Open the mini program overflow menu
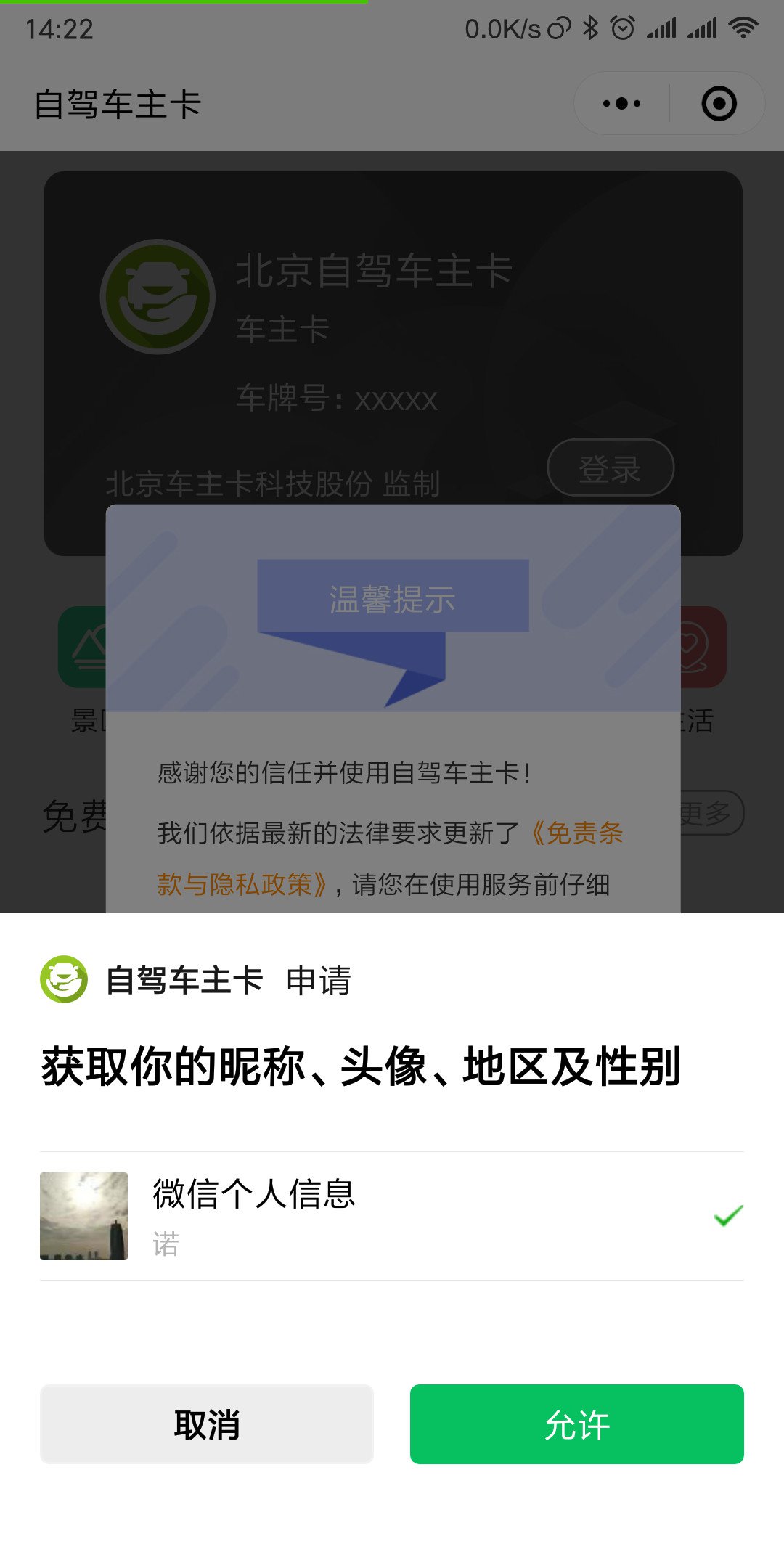The height and width of the screenshot is (1568, 784). click(x=622, y=104)
